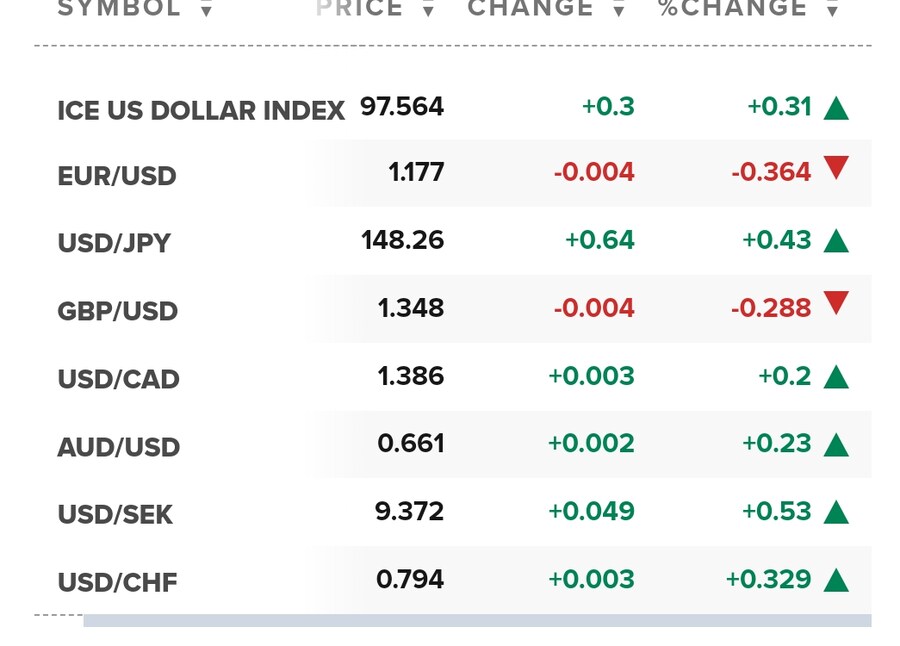Open the EUR/USD quote

[x=117, y=176]
